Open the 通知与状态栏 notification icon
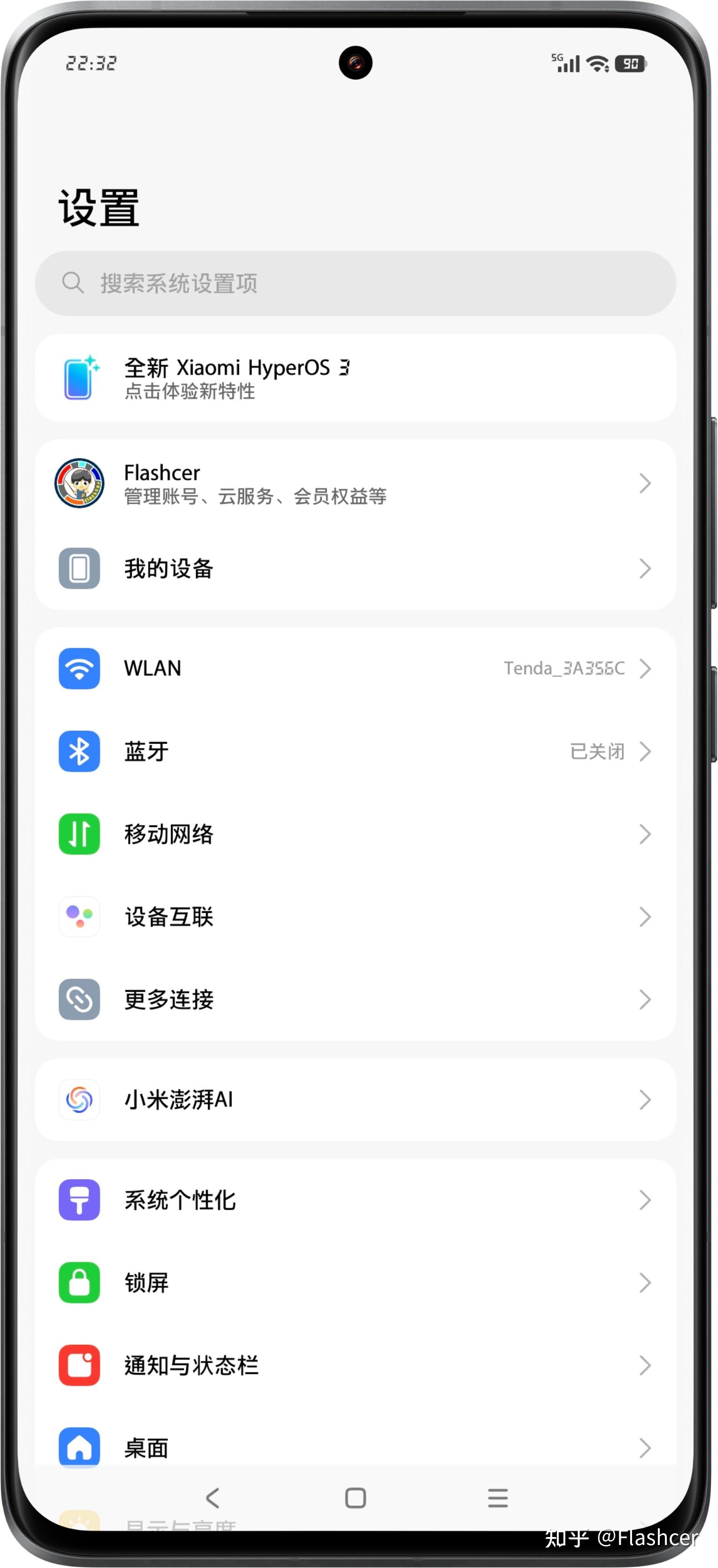718x1568 pixels. [78, 1365]
